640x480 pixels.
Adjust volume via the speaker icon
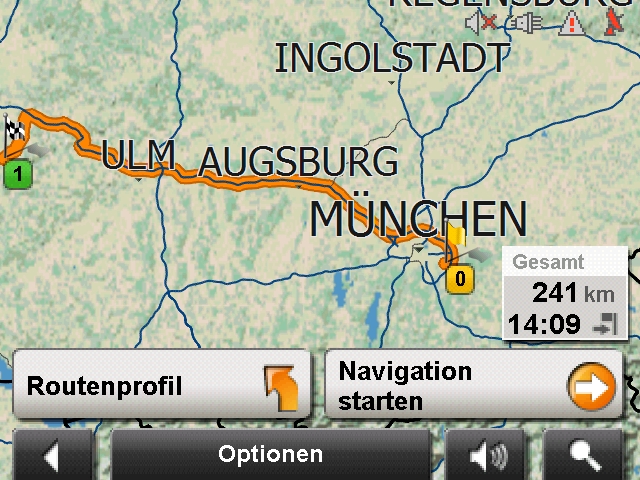point(489,456)
